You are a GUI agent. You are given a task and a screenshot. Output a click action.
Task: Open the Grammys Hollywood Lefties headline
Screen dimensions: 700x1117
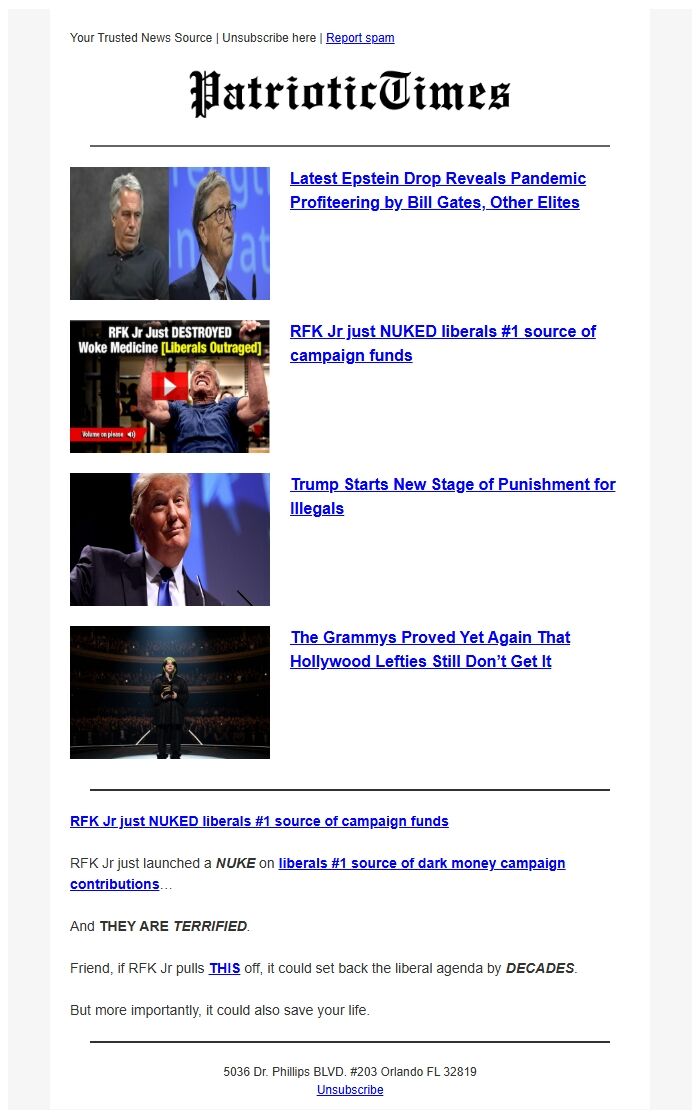[x=430, y=649]
